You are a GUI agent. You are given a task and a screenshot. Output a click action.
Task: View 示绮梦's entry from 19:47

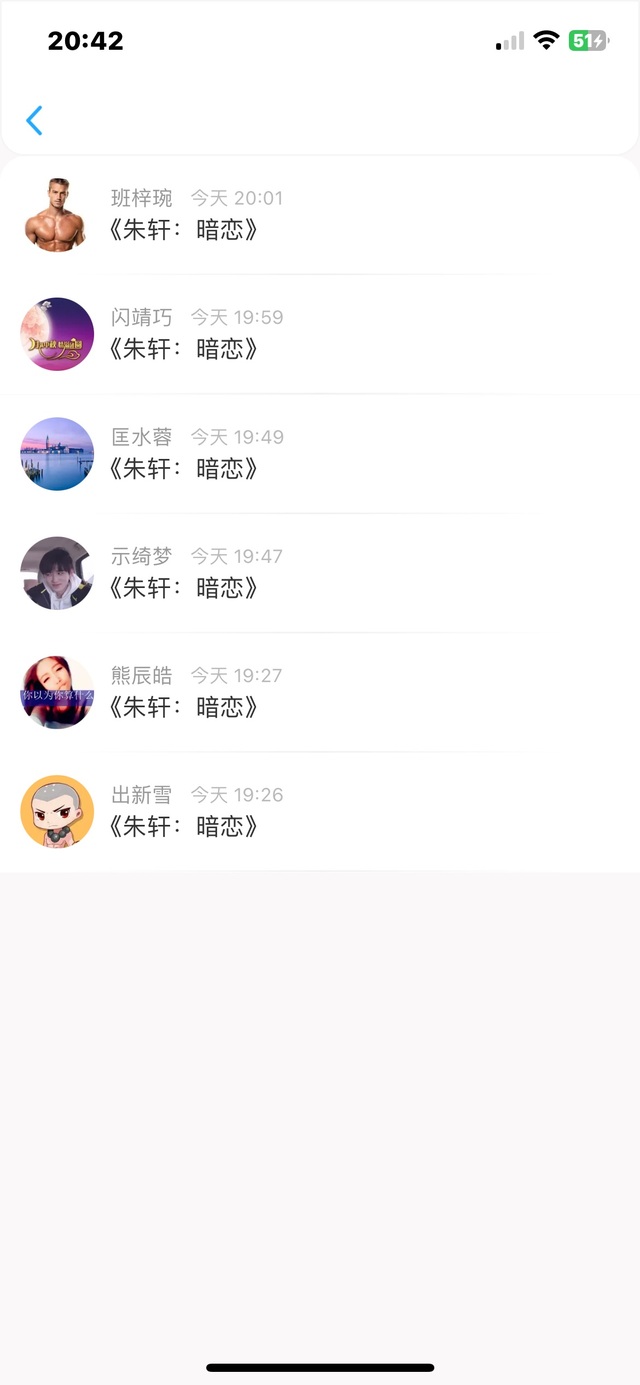coord(184,588)
